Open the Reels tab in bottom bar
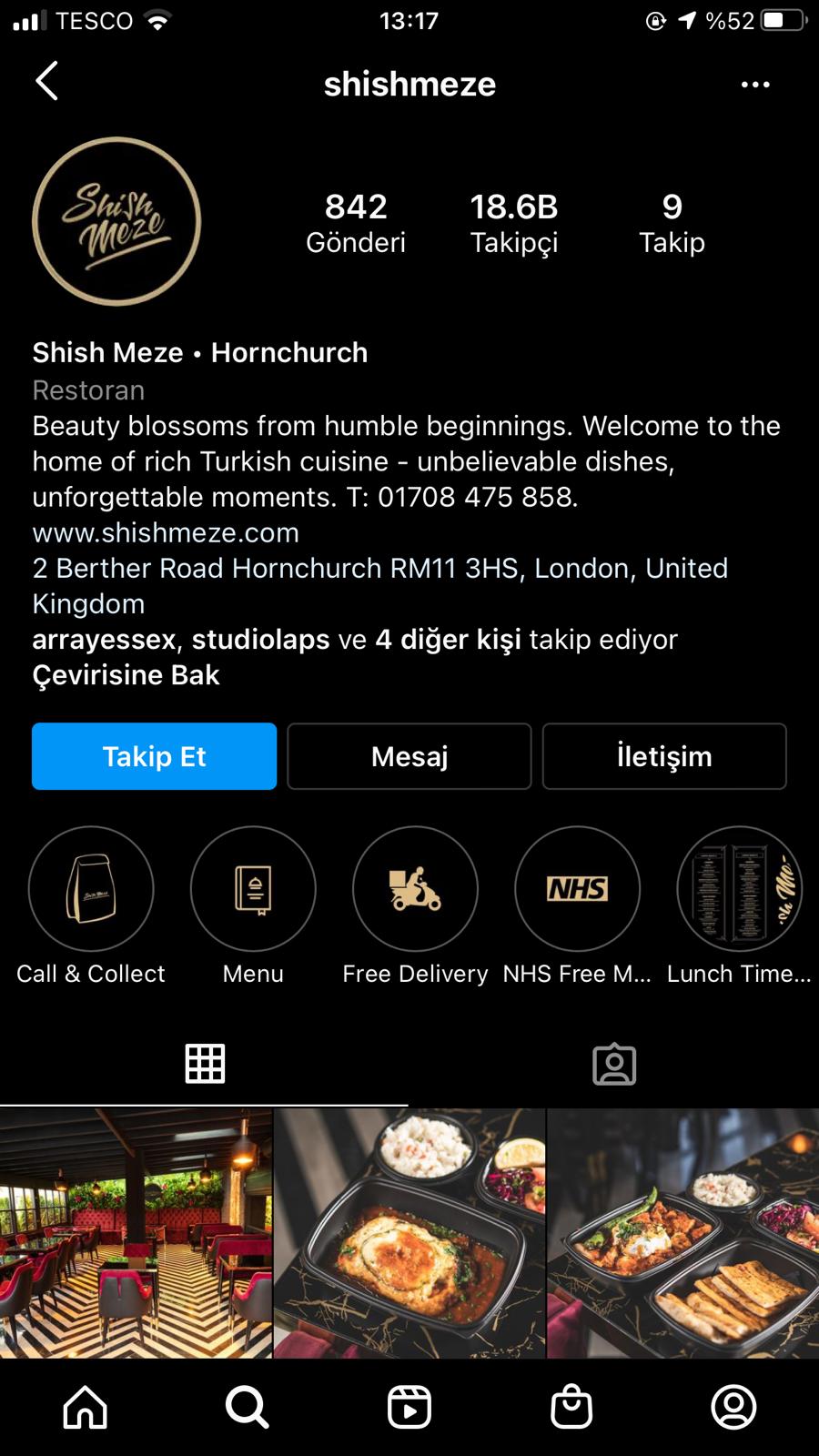The image size is (819, 1456). click(x=409, y=1408)
